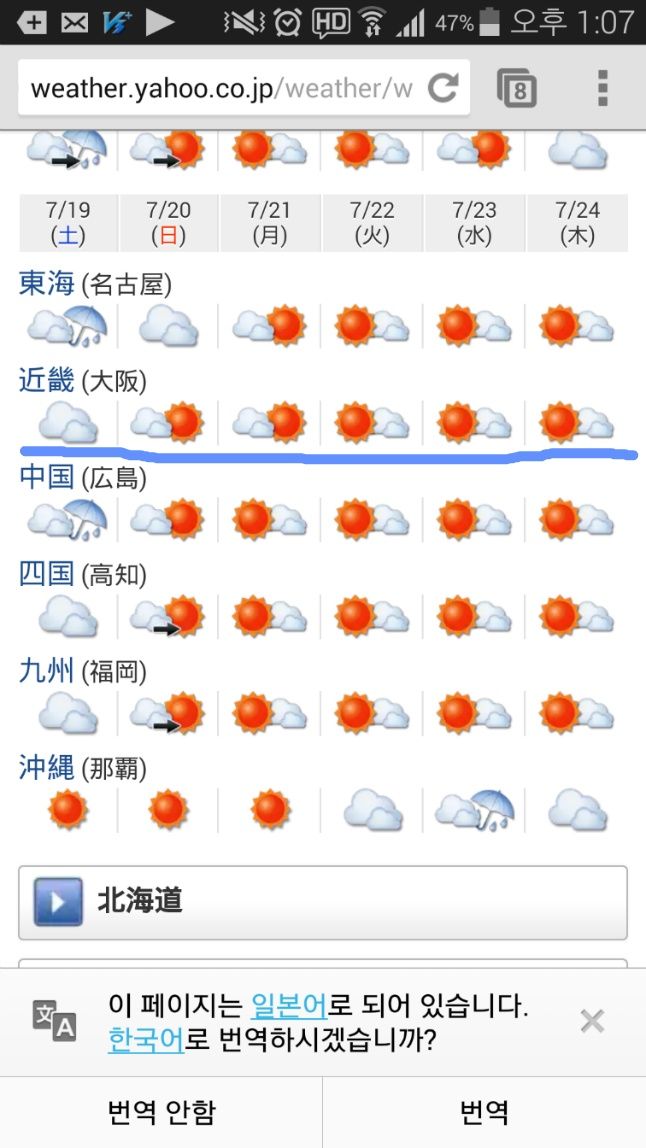Screen dimensions: 646x1148
Task: Open the browser overflow menu
Action: 602,89
